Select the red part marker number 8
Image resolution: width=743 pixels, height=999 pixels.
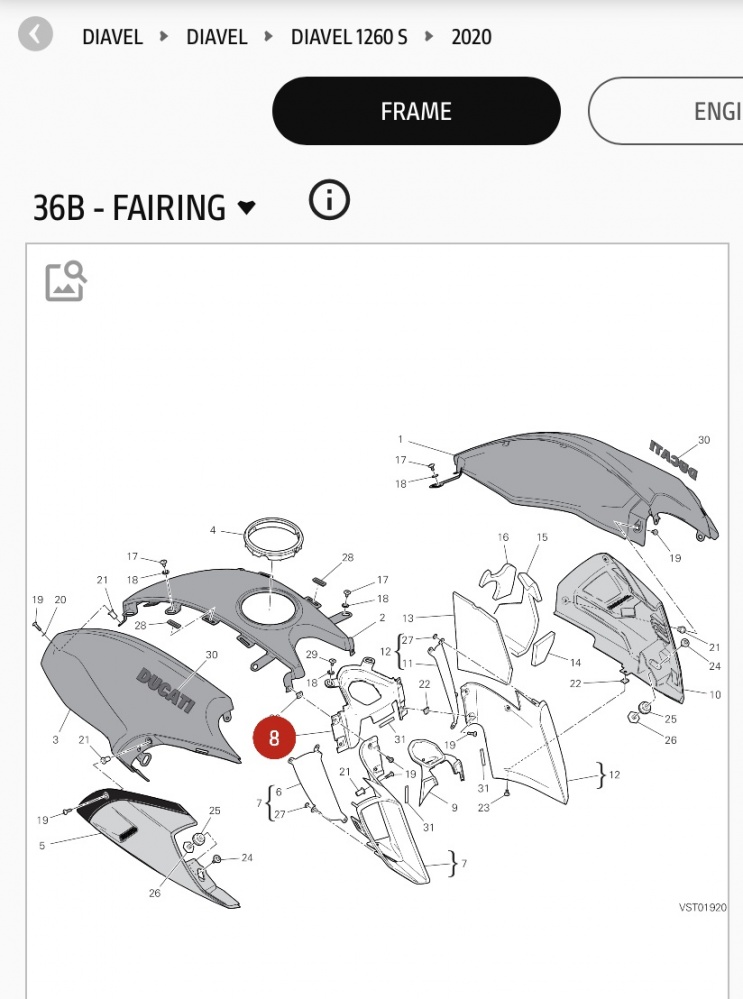[x=274, y=740]
